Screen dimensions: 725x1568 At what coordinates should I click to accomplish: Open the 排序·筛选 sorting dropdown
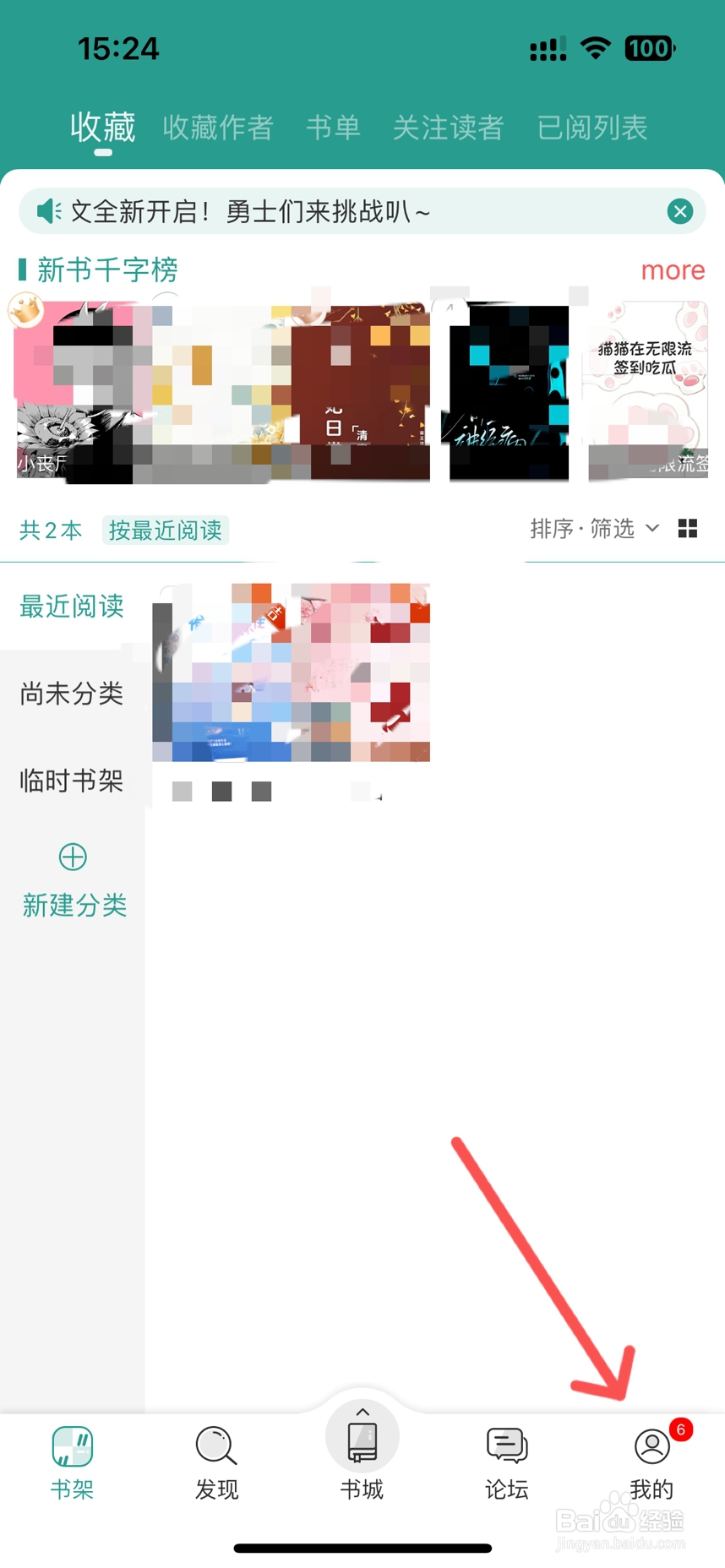(594, 529)
